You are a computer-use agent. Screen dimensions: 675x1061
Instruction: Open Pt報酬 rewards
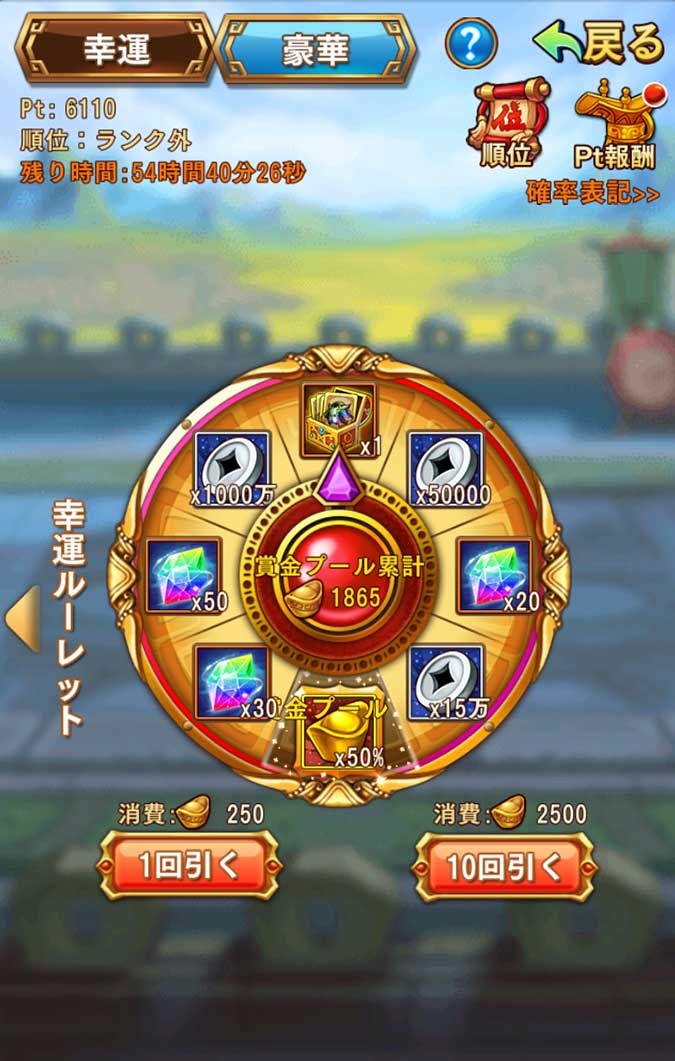pyautogui.click(x=613, y=124)
